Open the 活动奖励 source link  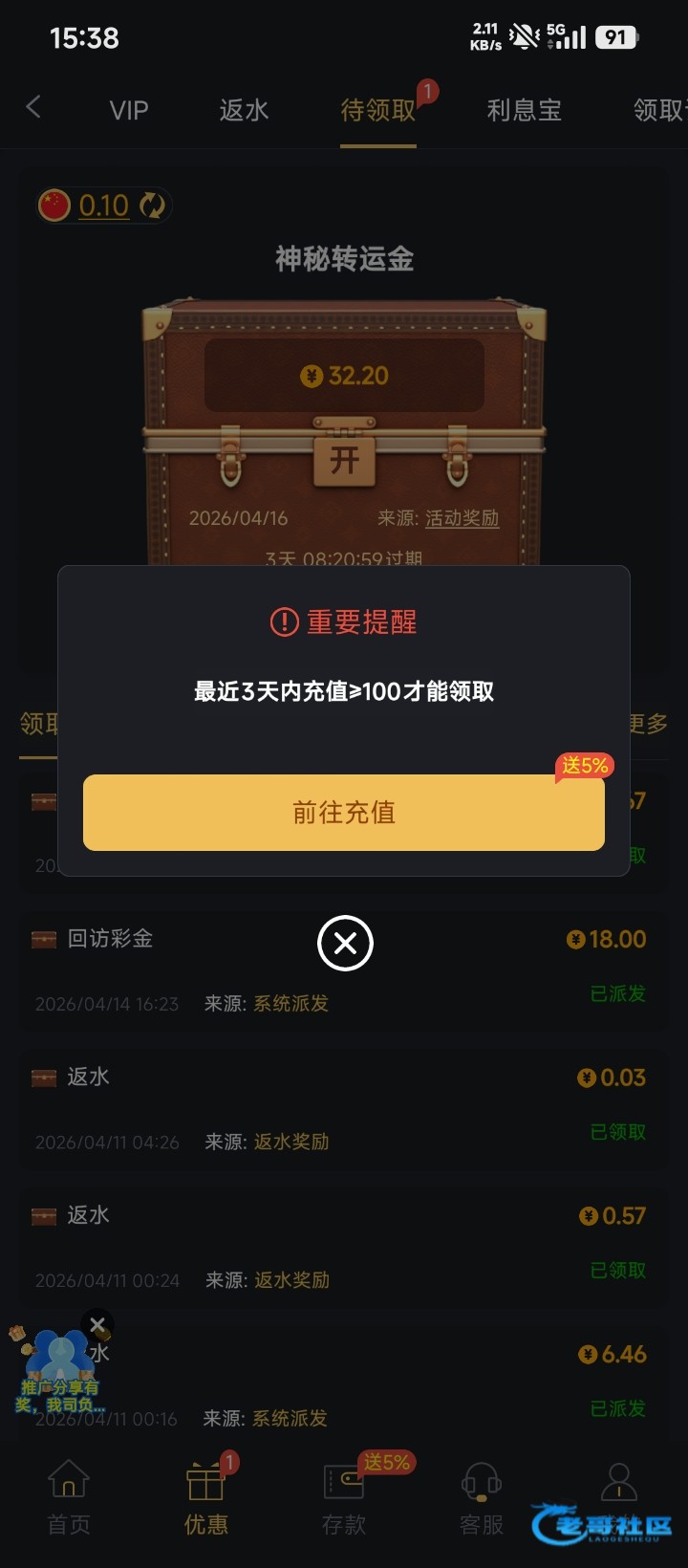462,518
